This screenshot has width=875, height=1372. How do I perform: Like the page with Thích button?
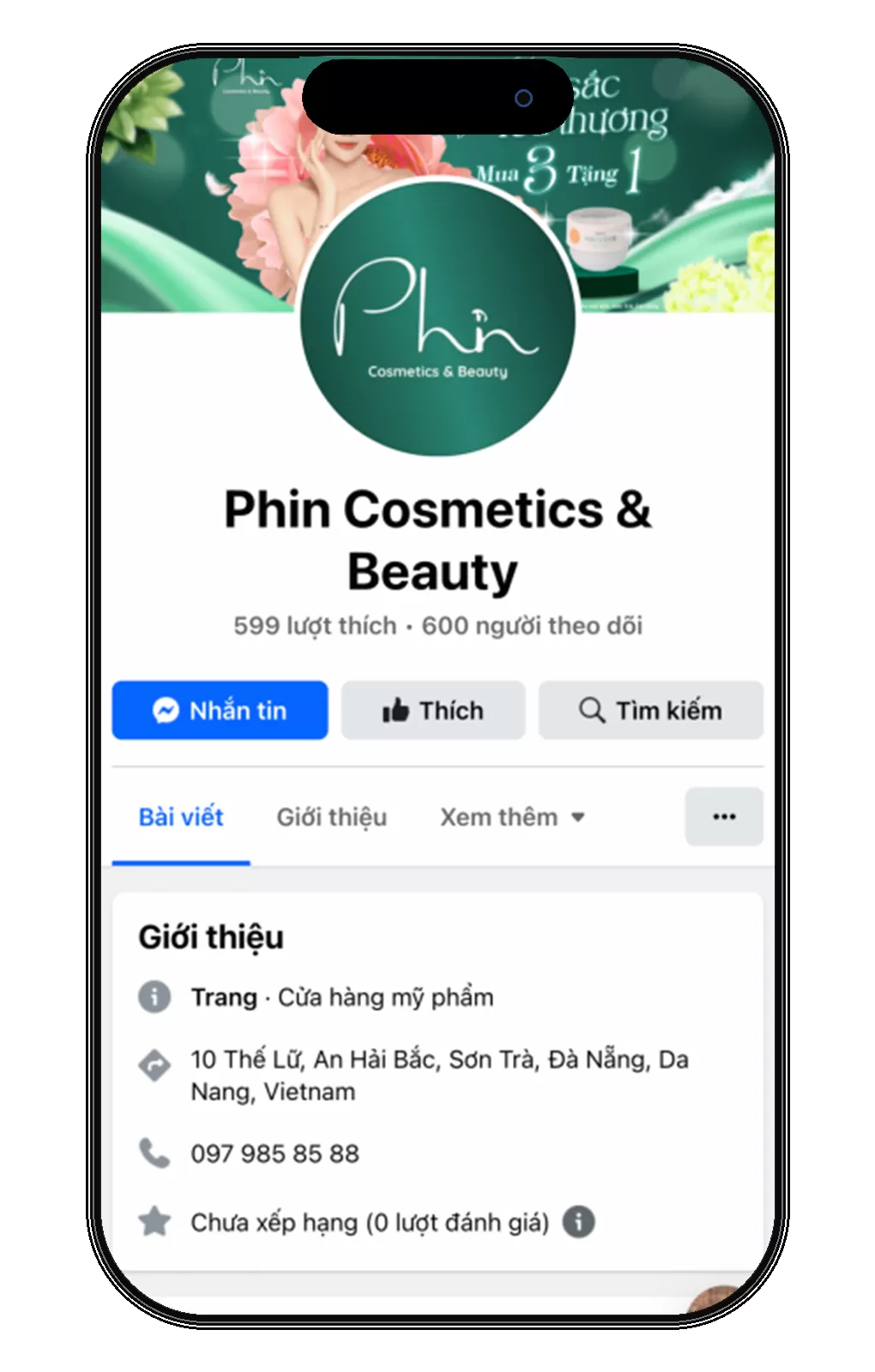(x=433, y=710)
